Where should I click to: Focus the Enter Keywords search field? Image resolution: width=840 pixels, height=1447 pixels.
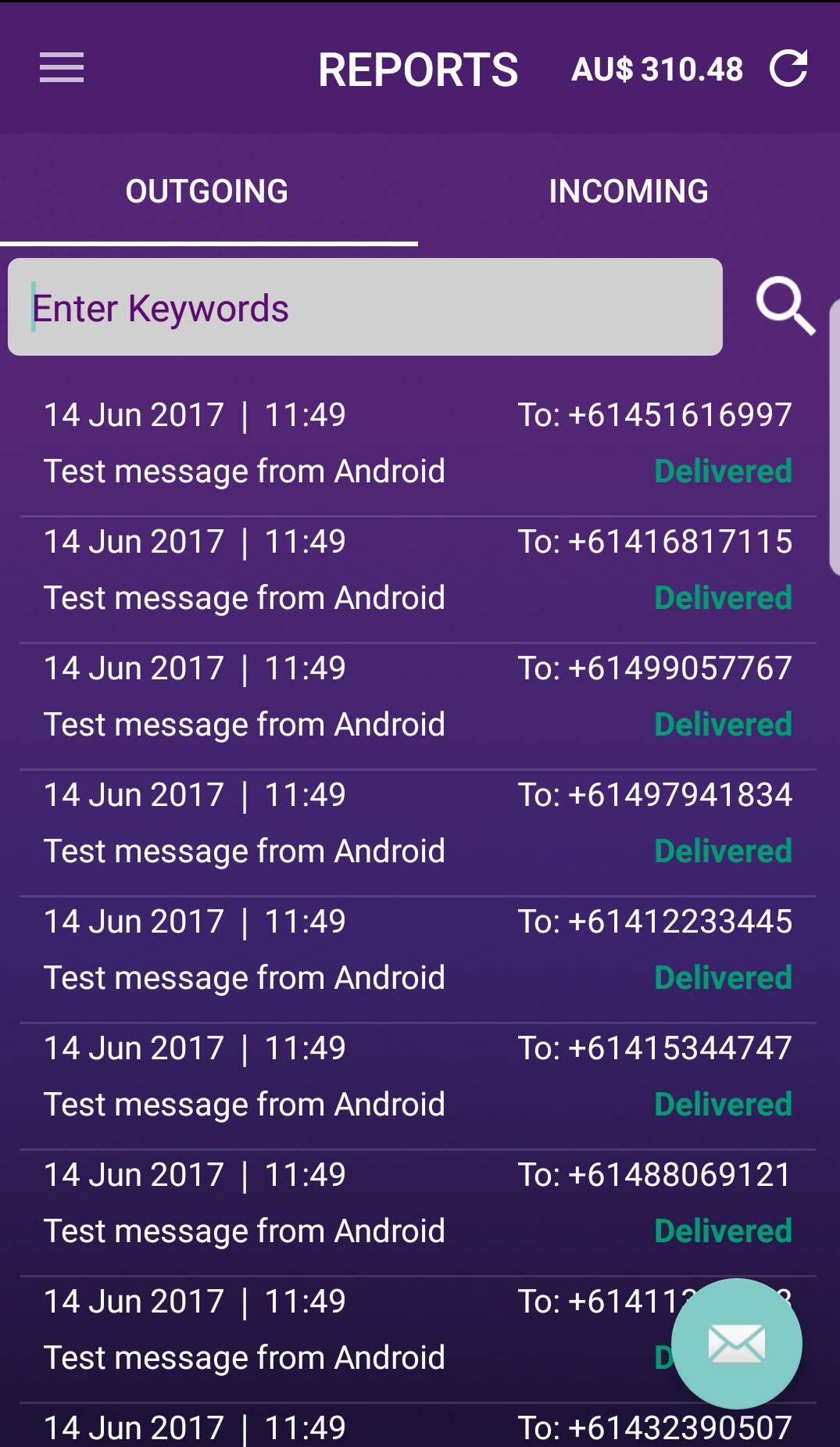[x=365, y=307]
